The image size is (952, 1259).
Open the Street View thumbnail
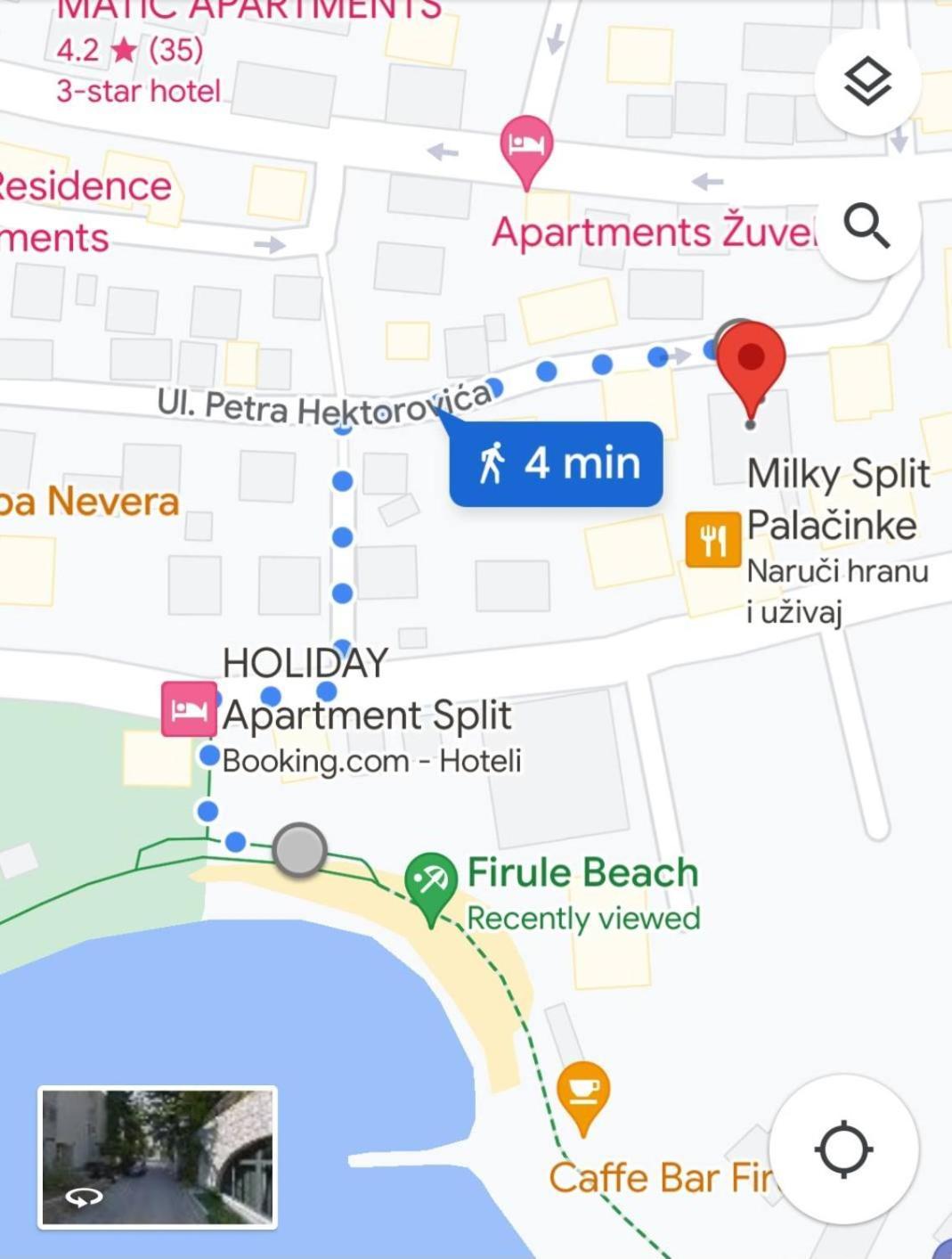[158, 1157]
